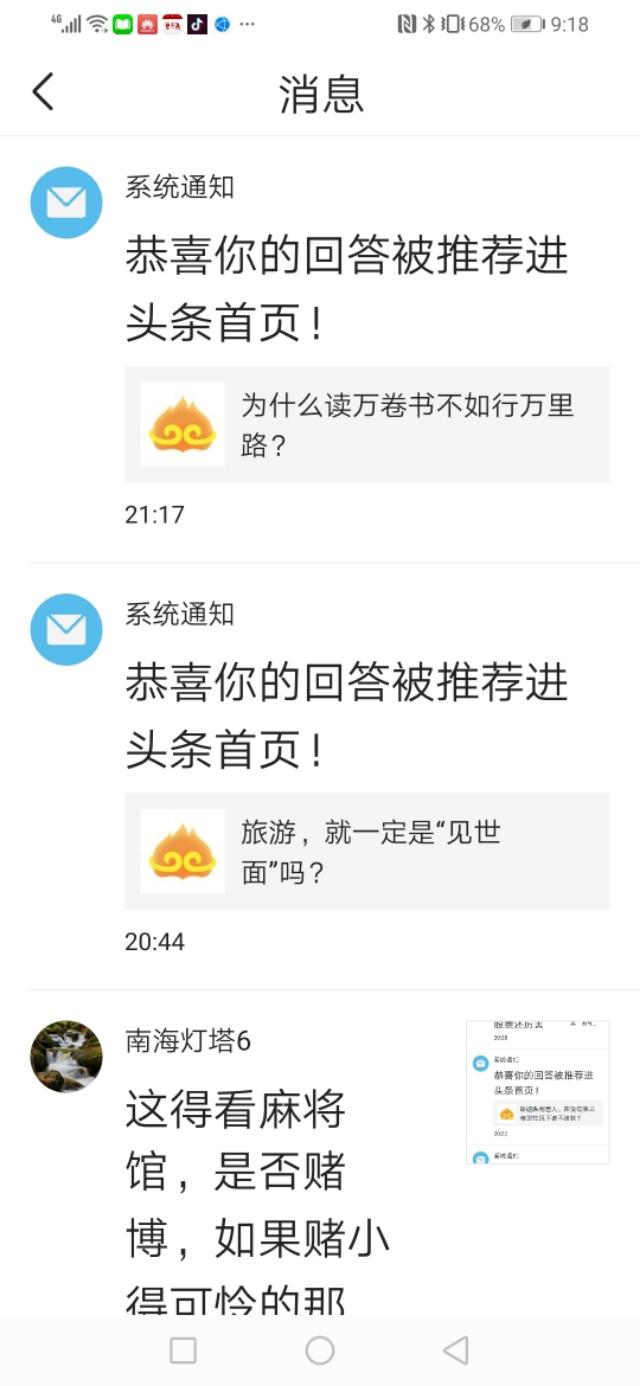Open the question 旅游，就一定是“见世面”吗？
This screenshot has height=1386, width=640.
(x=366, y=852)
